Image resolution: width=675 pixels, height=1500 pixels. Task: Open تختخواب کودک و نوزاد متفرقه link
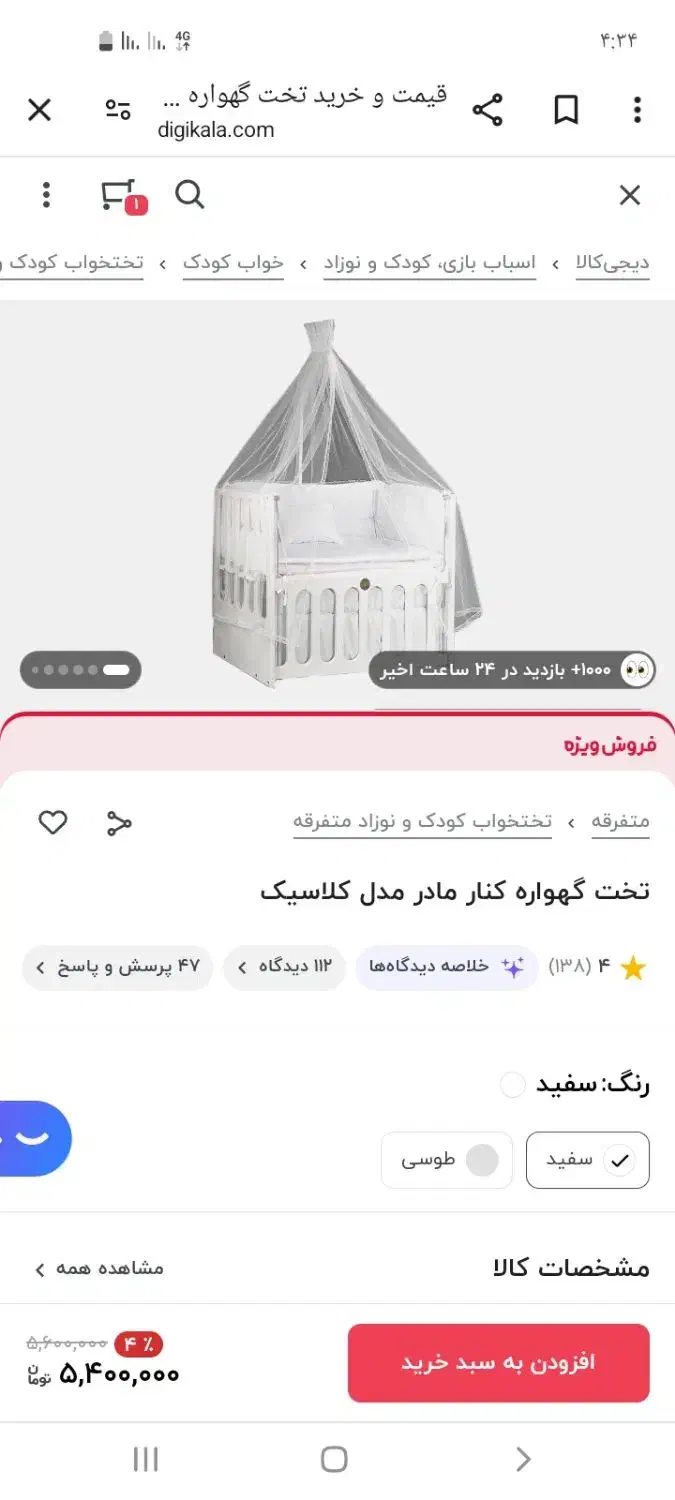[x=422, y=822]
